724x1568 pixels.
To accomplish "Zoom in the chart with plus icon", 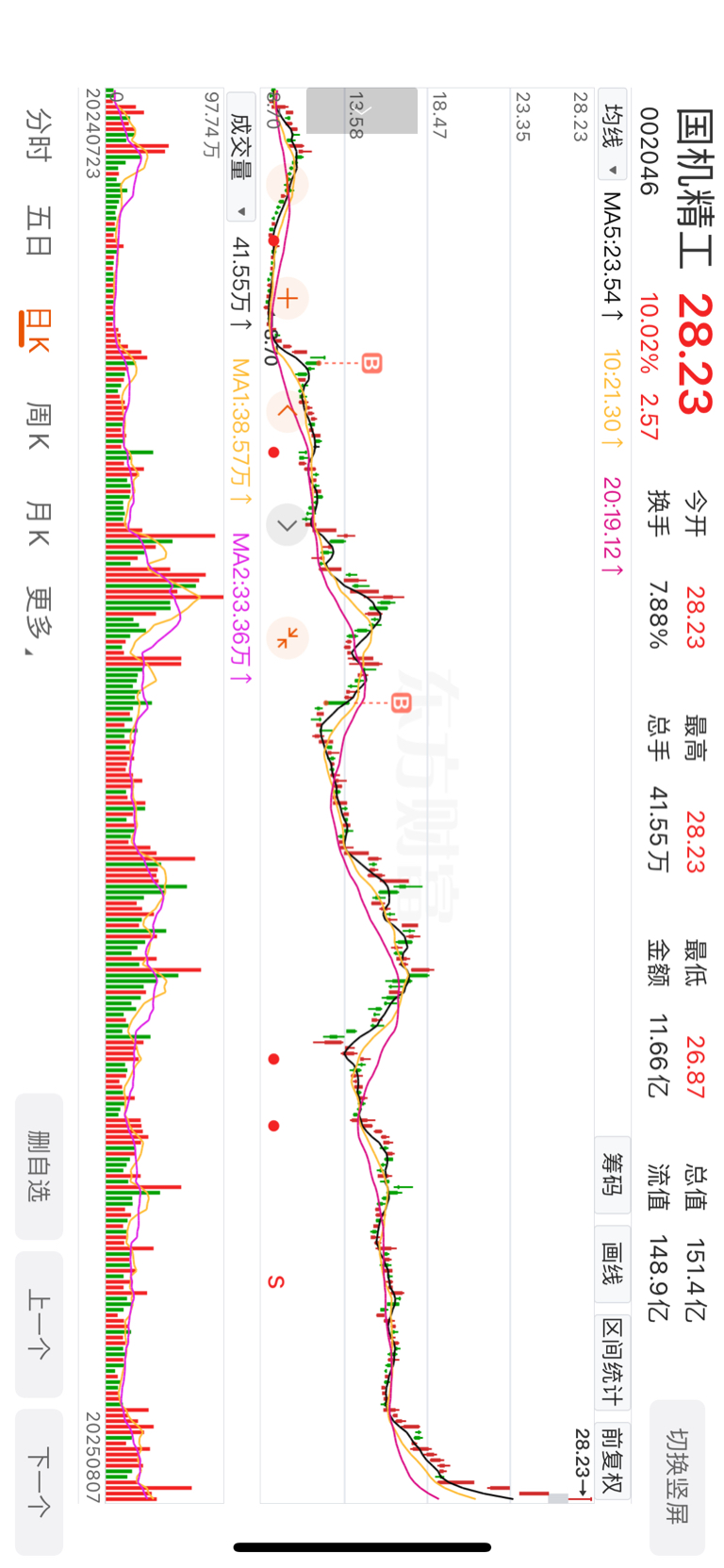I will [x=288, y=300].
